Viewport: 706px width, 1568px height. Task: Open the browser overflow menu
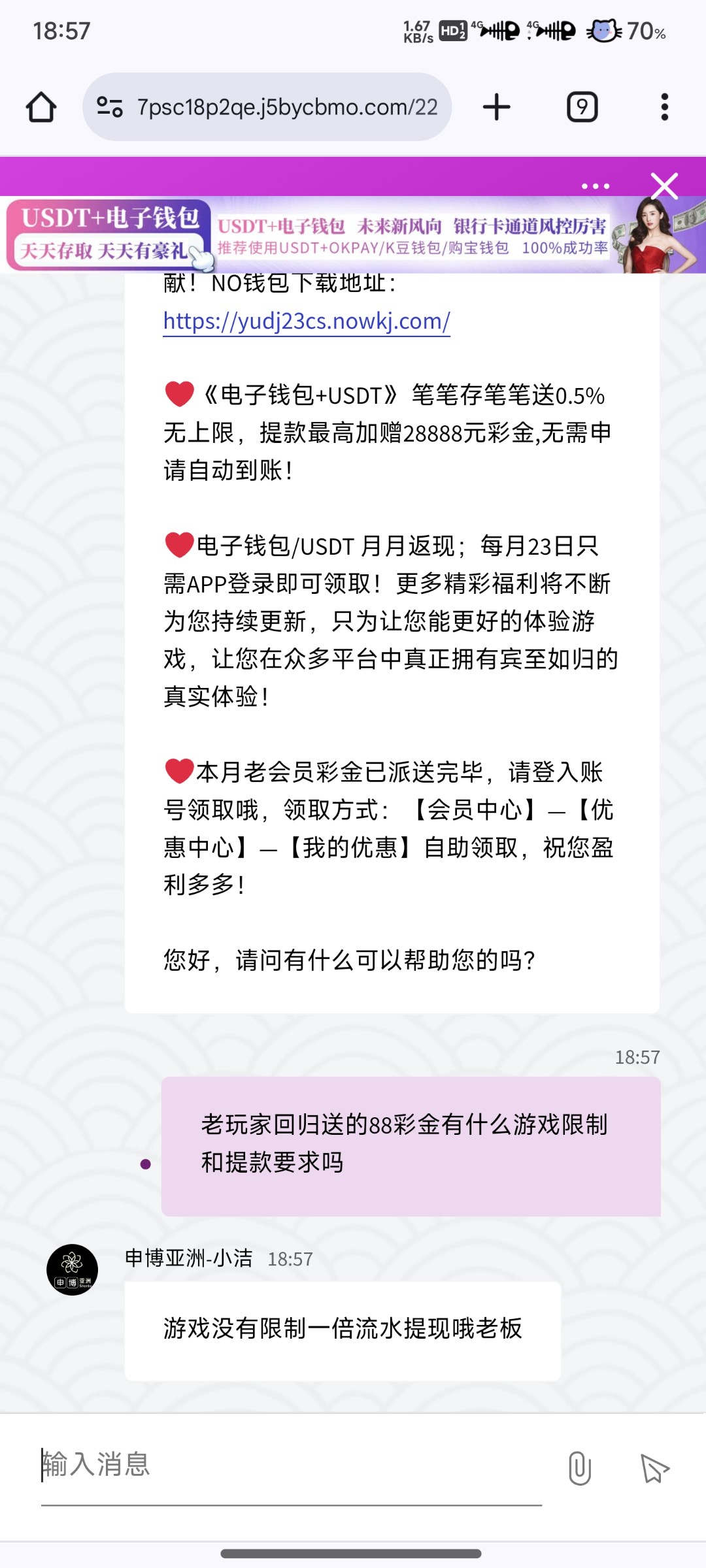click(x=664, y=107)
